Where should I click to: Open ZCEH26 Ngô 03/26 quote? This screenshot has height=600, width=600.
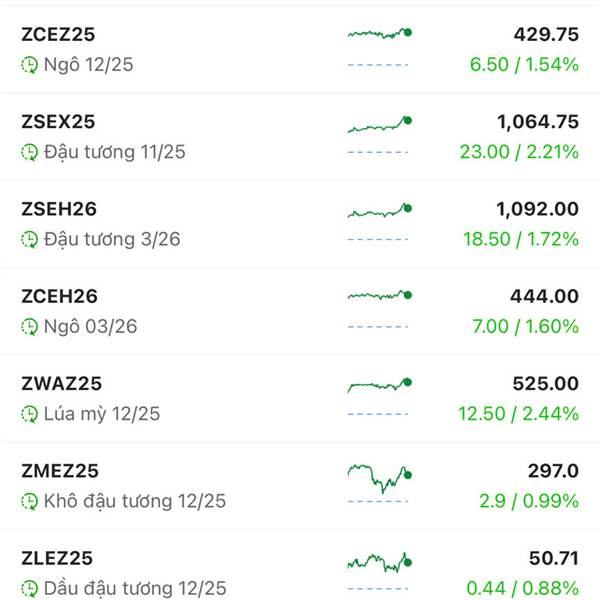tap(300, 310)
